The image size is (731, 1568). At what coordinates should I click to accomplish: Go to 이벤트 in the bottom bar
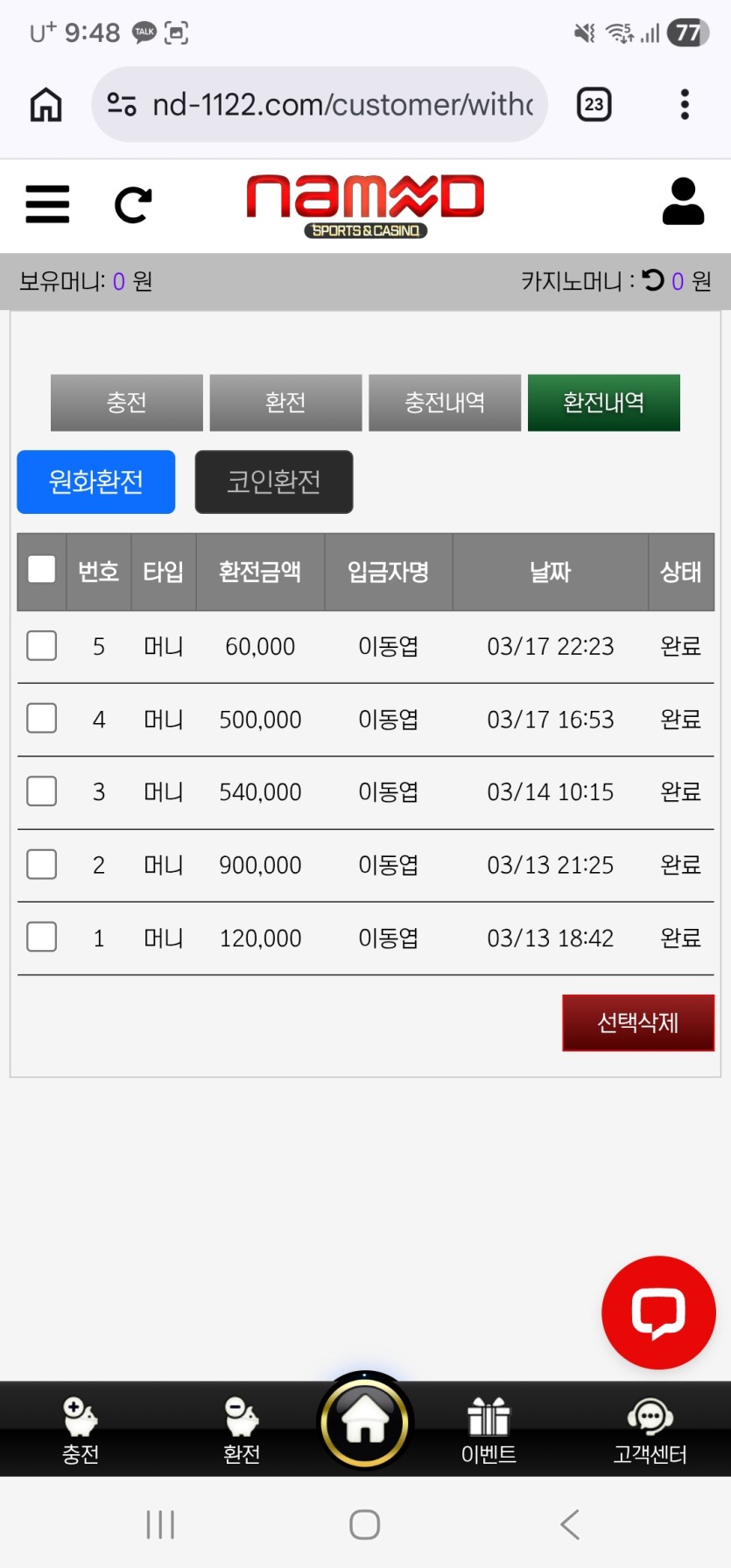coord(489,1431)
